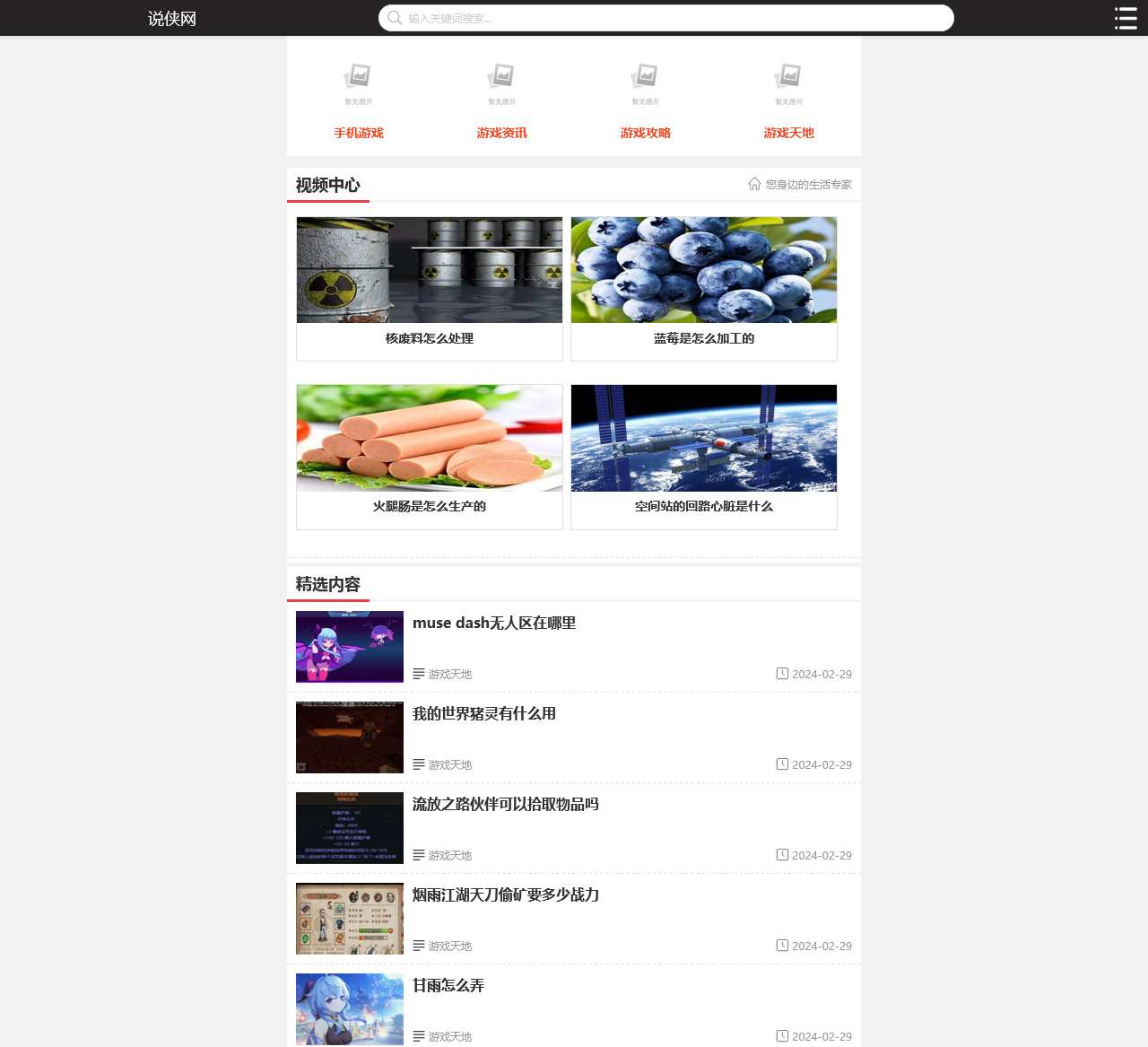Open the 手机游戏 category
This screenshot has width=1148, height=1047.
point(359,133)
